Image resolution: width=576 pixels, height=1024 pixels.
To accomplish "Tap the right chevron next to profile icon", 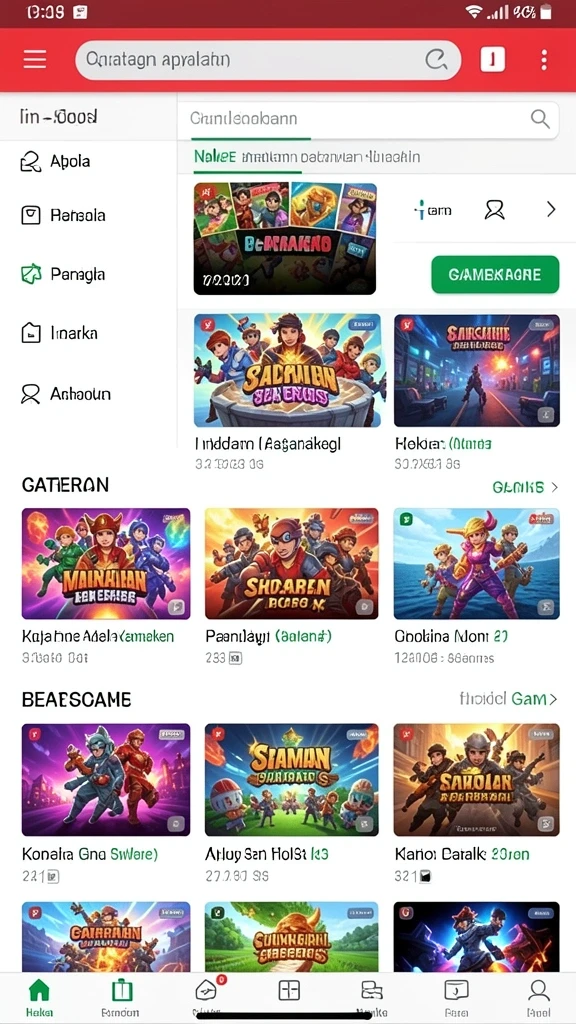I will pyautogui.click(x=551, y=210).
